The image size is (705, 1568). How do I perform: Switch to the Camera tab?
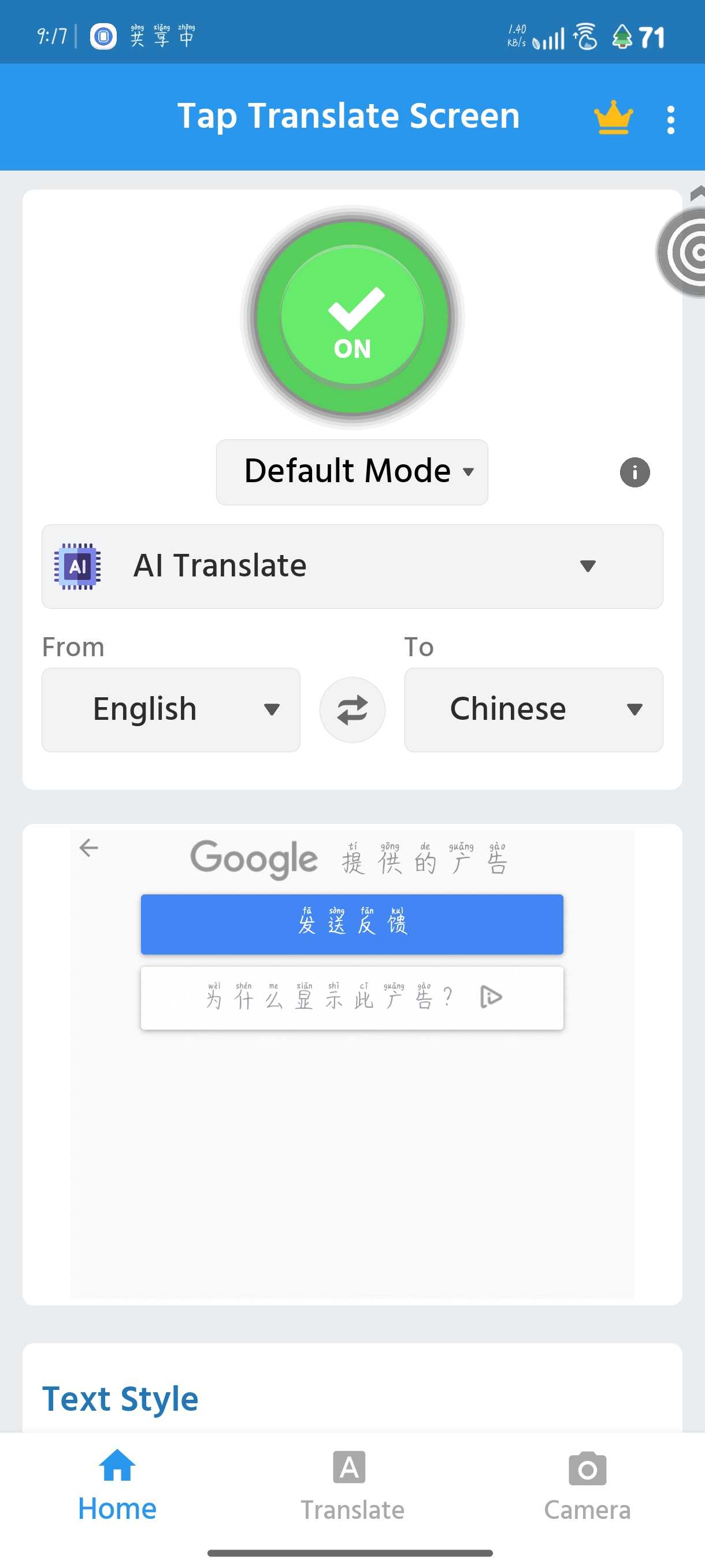pos(587,1485)
